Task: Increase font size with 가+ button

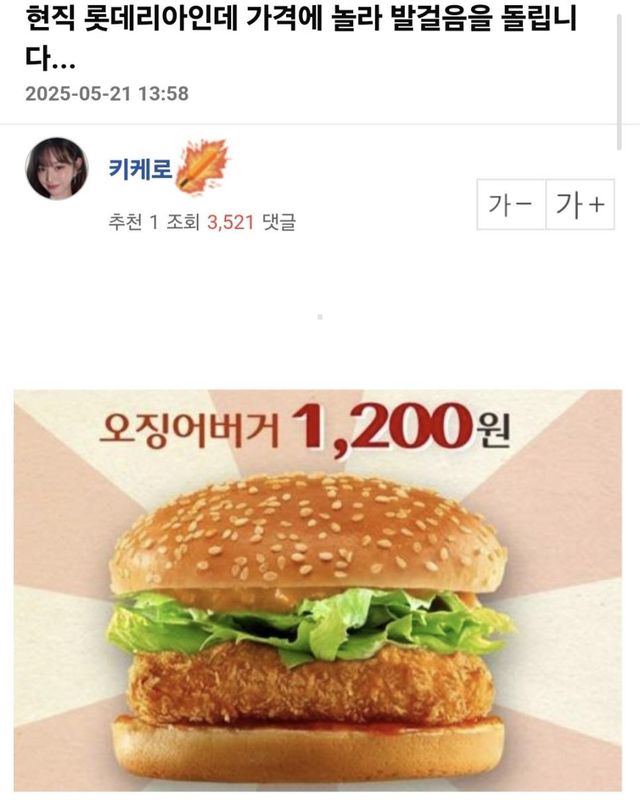Action: [579, 204]
